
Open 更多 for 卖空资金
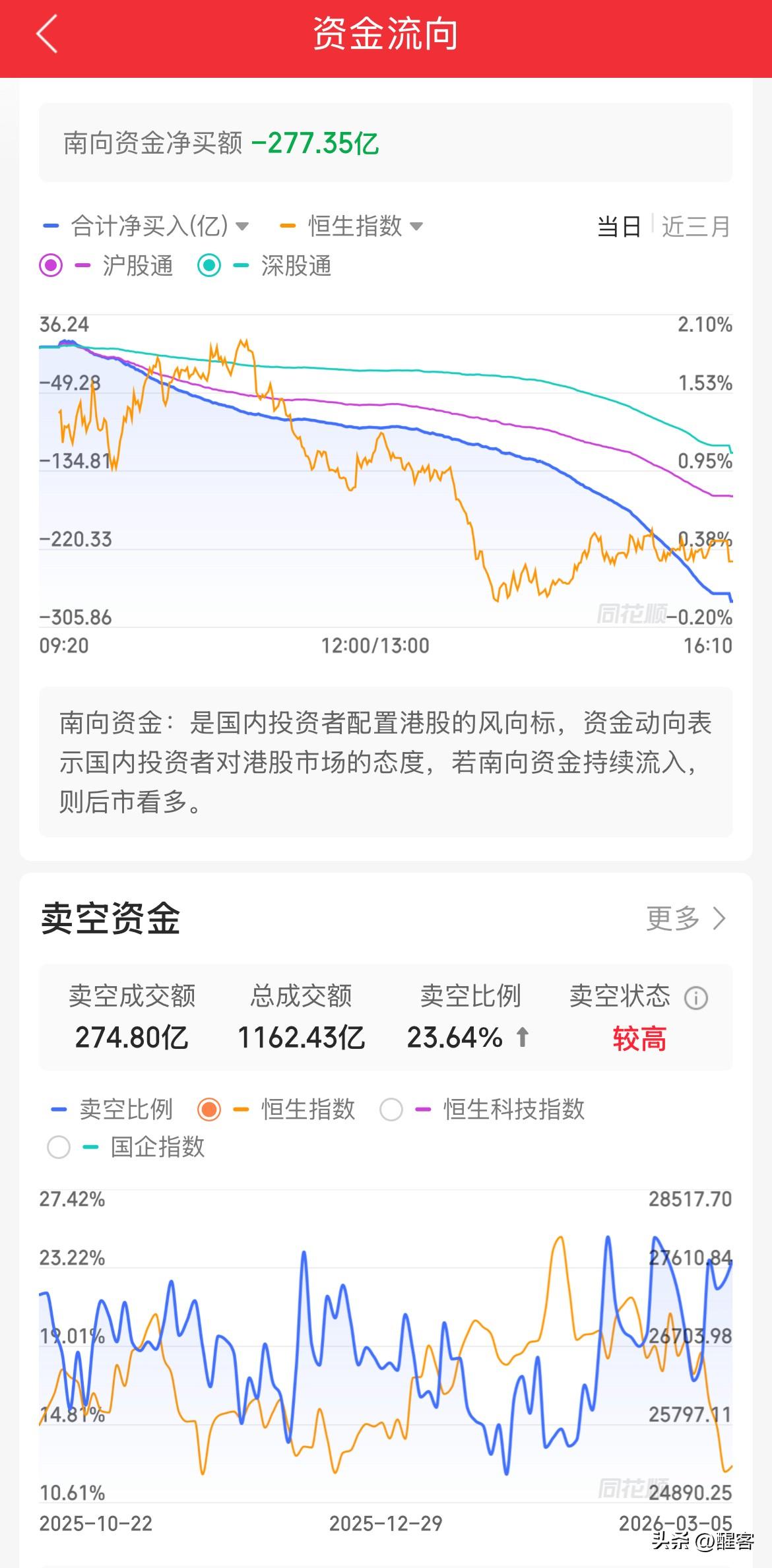[x=686, y=918]
